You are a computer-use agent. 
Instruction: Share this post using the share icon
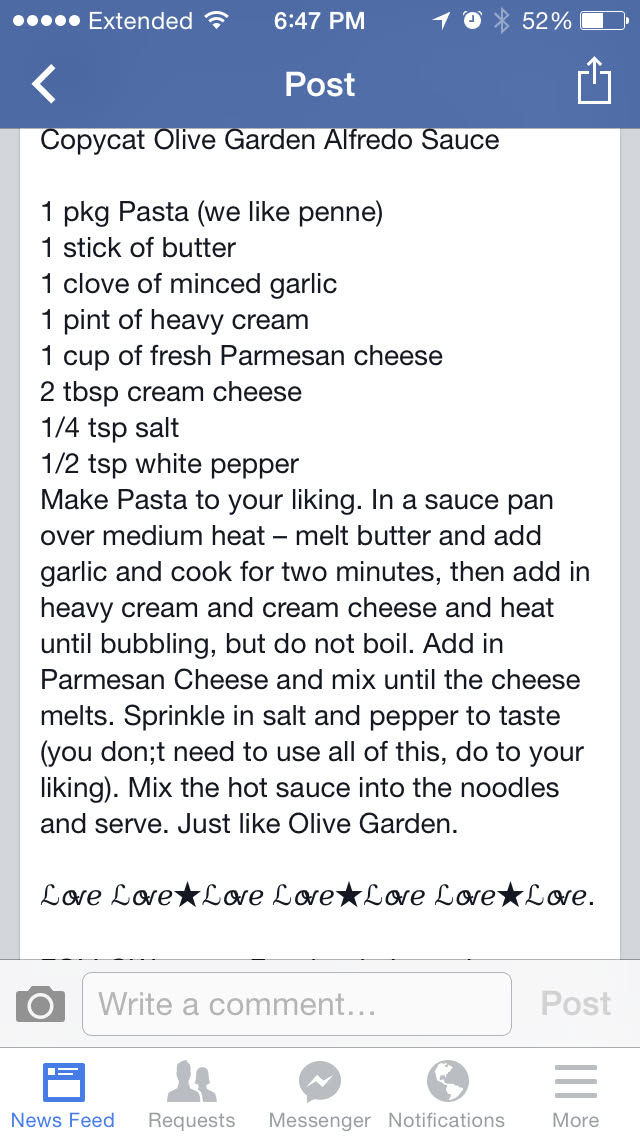click(594, 82)
